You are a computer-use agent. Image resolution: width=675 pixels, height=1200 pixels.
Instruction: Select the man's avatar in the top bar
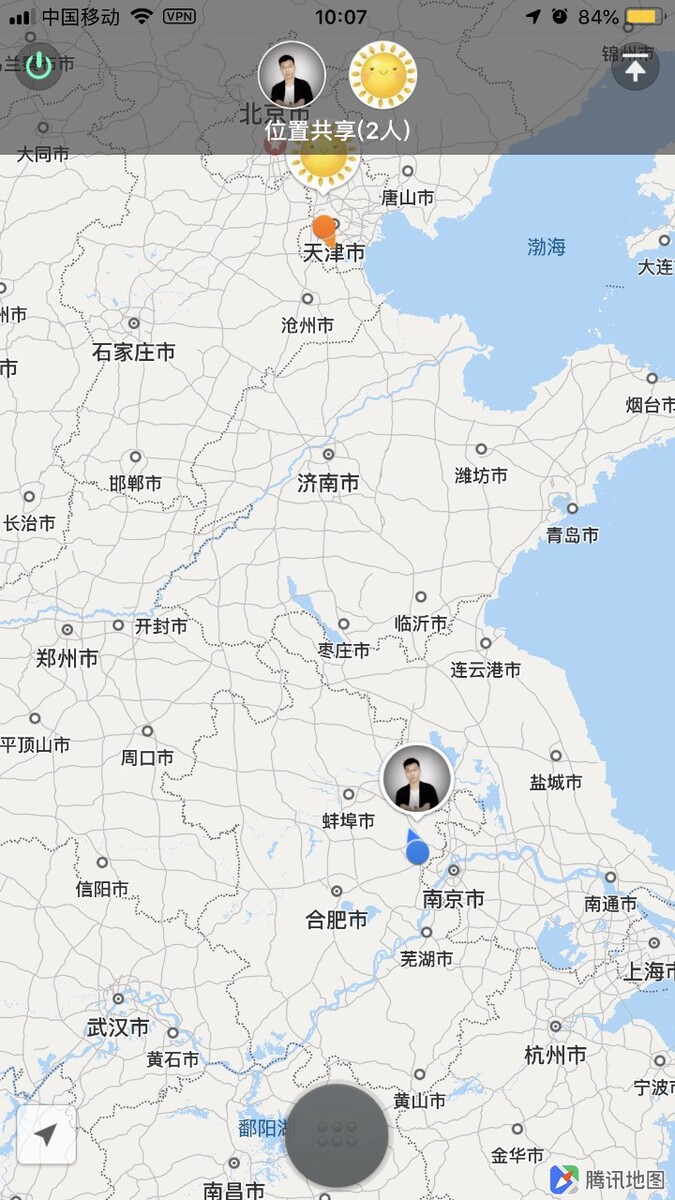tap(292, 75)
